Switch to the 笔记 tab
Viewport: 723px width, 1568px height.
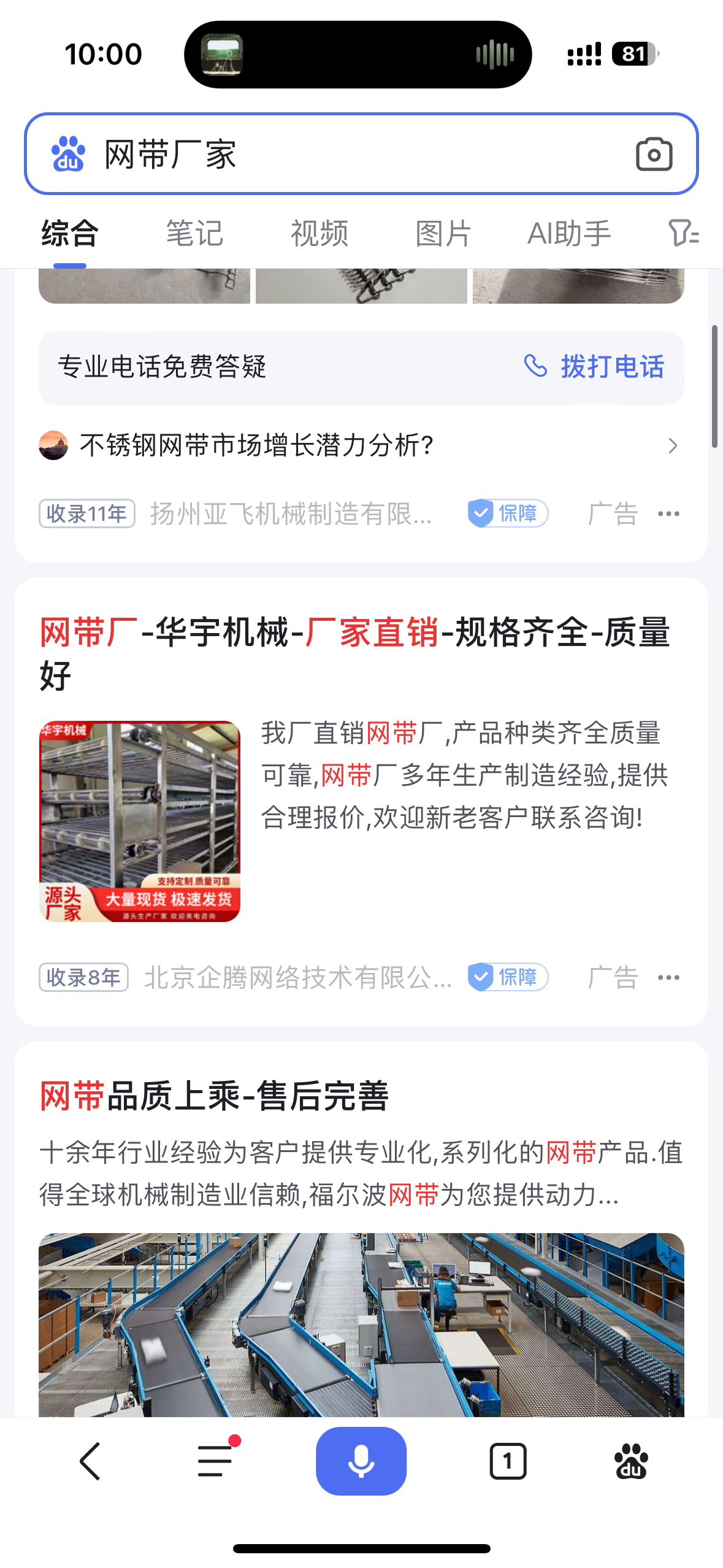pos(194,234)
